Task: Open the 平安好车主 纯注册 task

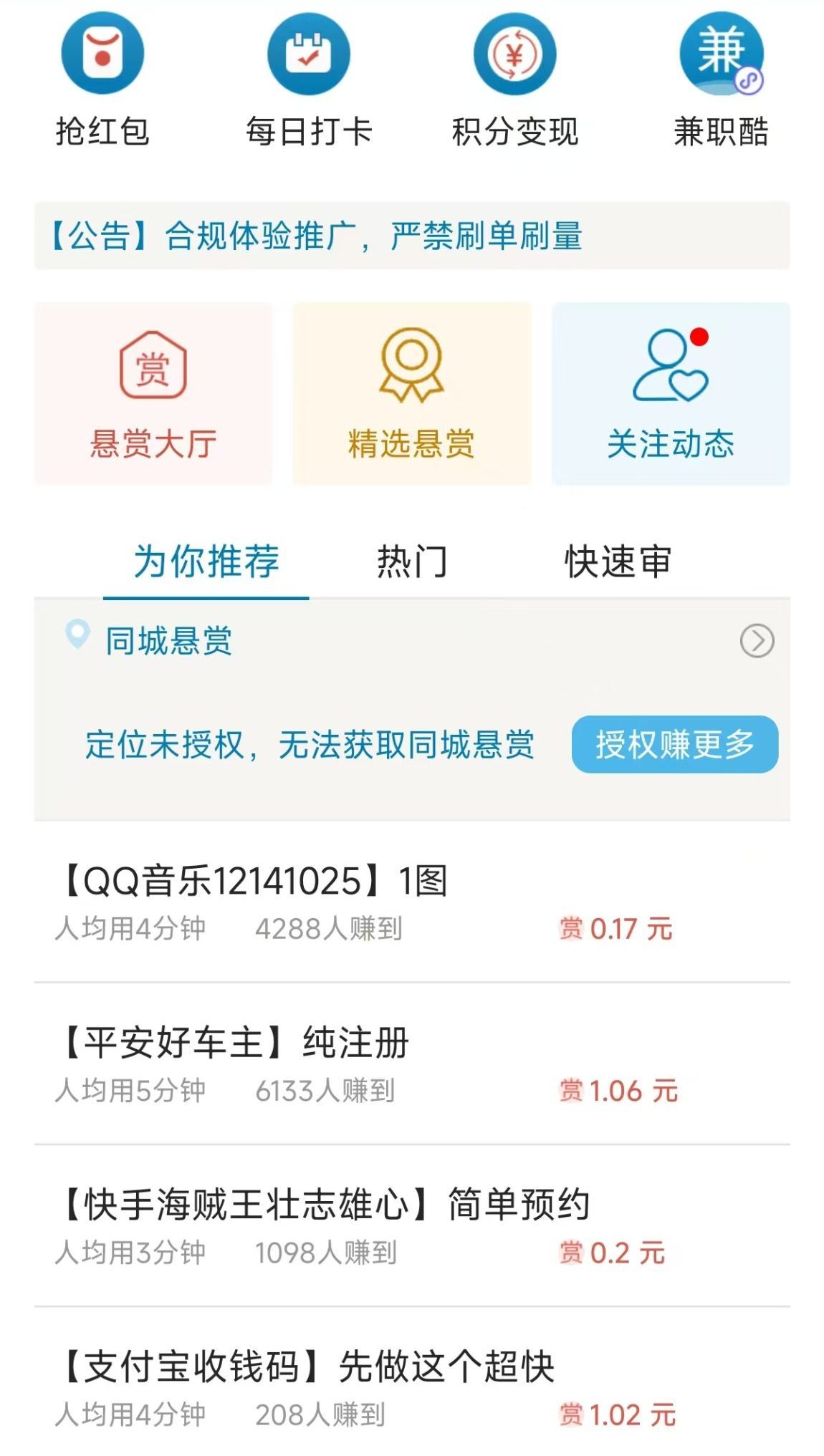Action: click(x=412, y=1064)
